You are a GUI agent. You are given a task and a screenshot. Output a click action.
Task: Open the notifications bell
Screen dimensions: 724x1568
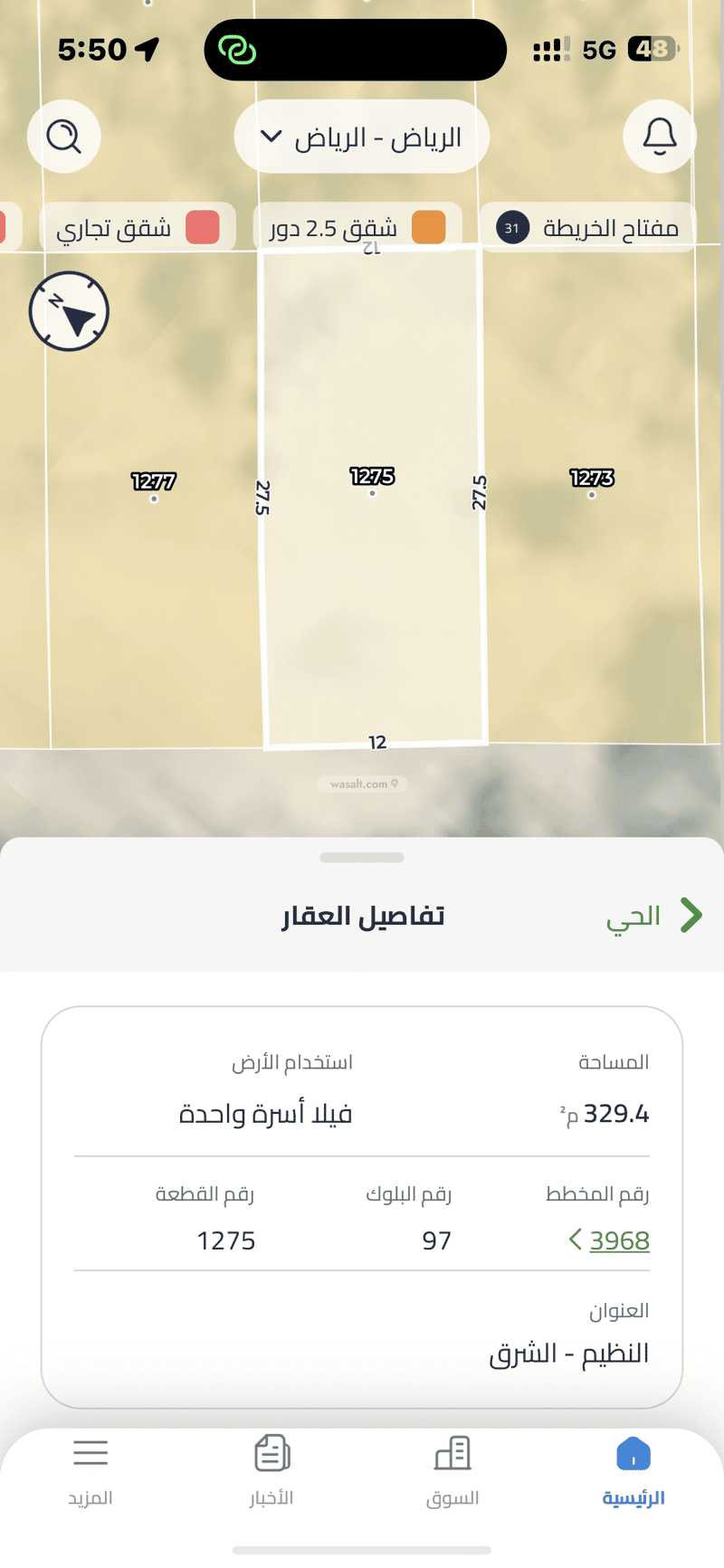tap(660, 137)
